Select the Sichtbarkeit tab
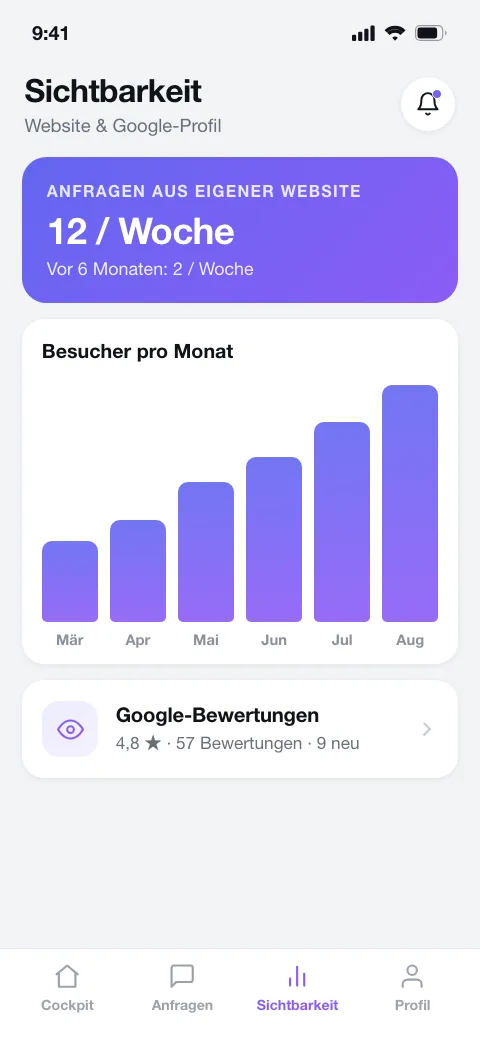Screen dimensions: 480x1040 [x=297, y=988]
